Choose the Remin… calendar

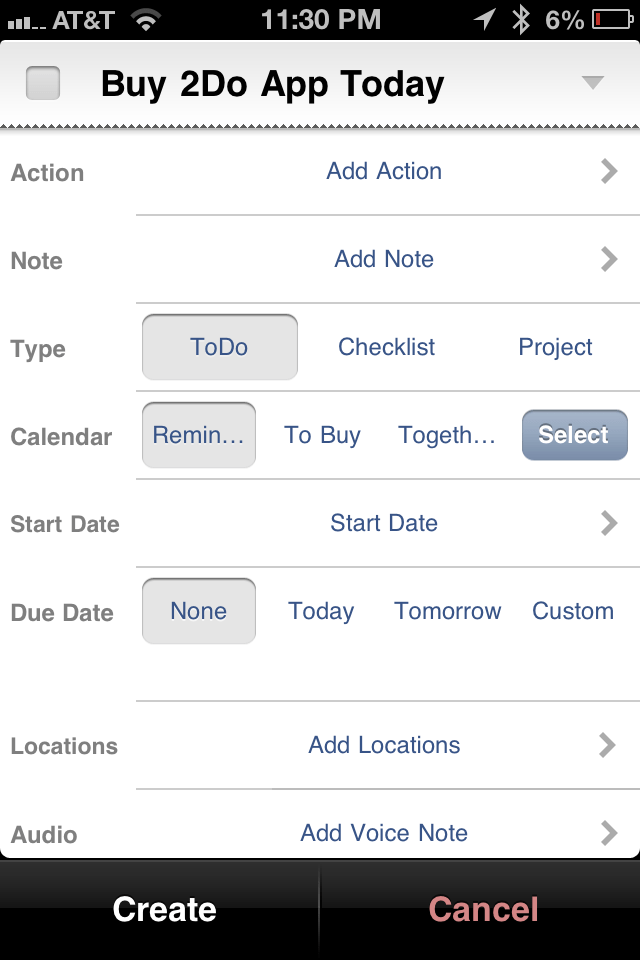[x=199, y=436]
